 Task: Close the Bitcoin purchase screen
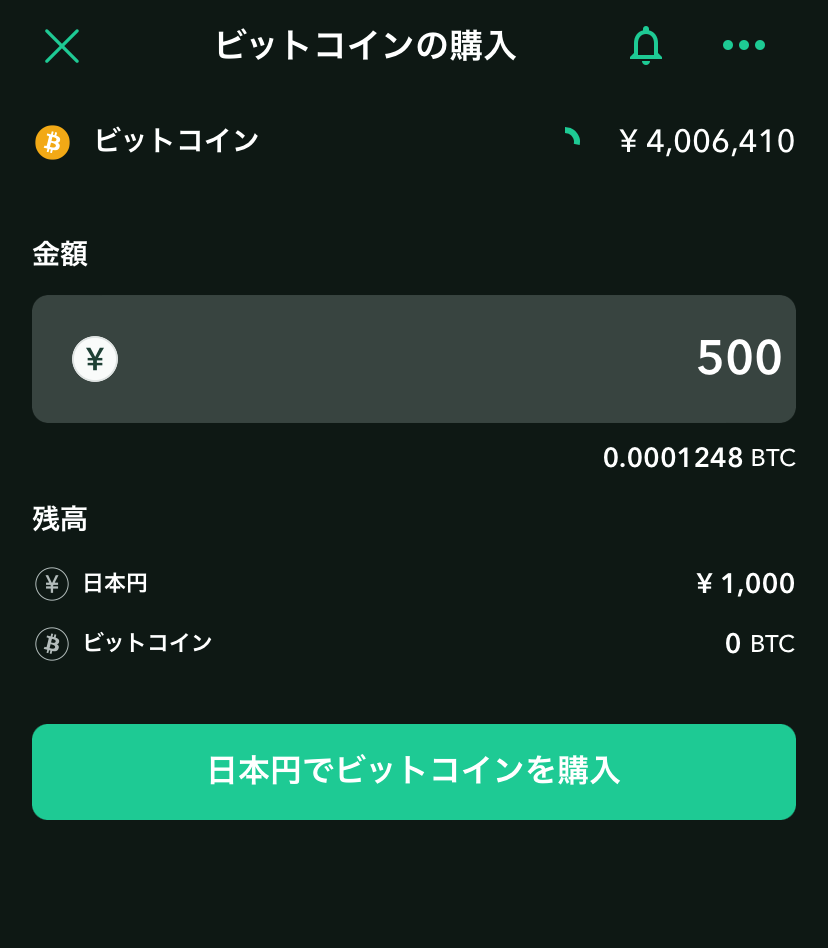pyautogui.click(x=62, y=46)
